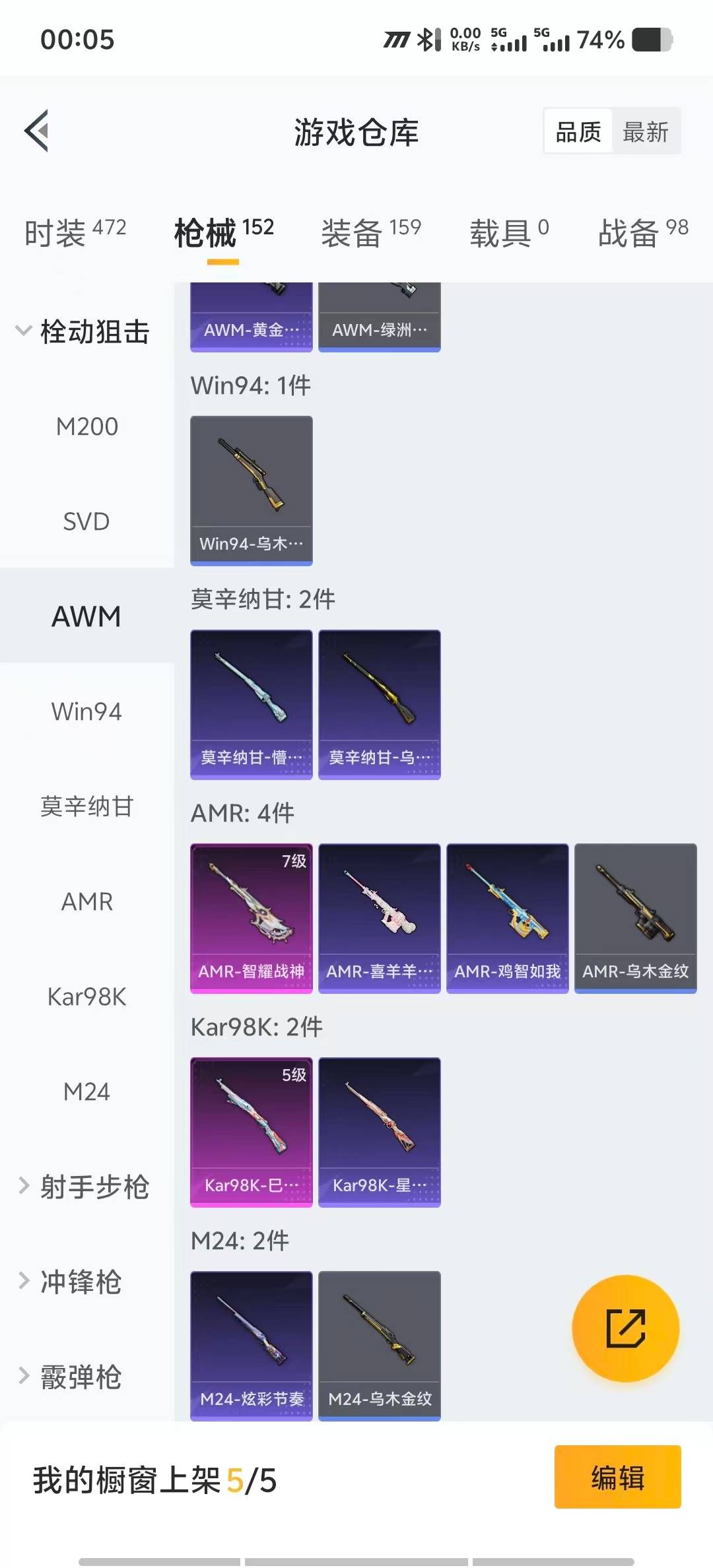
Task: Jump to SVD in the sidebar
Action: (86, 522)
